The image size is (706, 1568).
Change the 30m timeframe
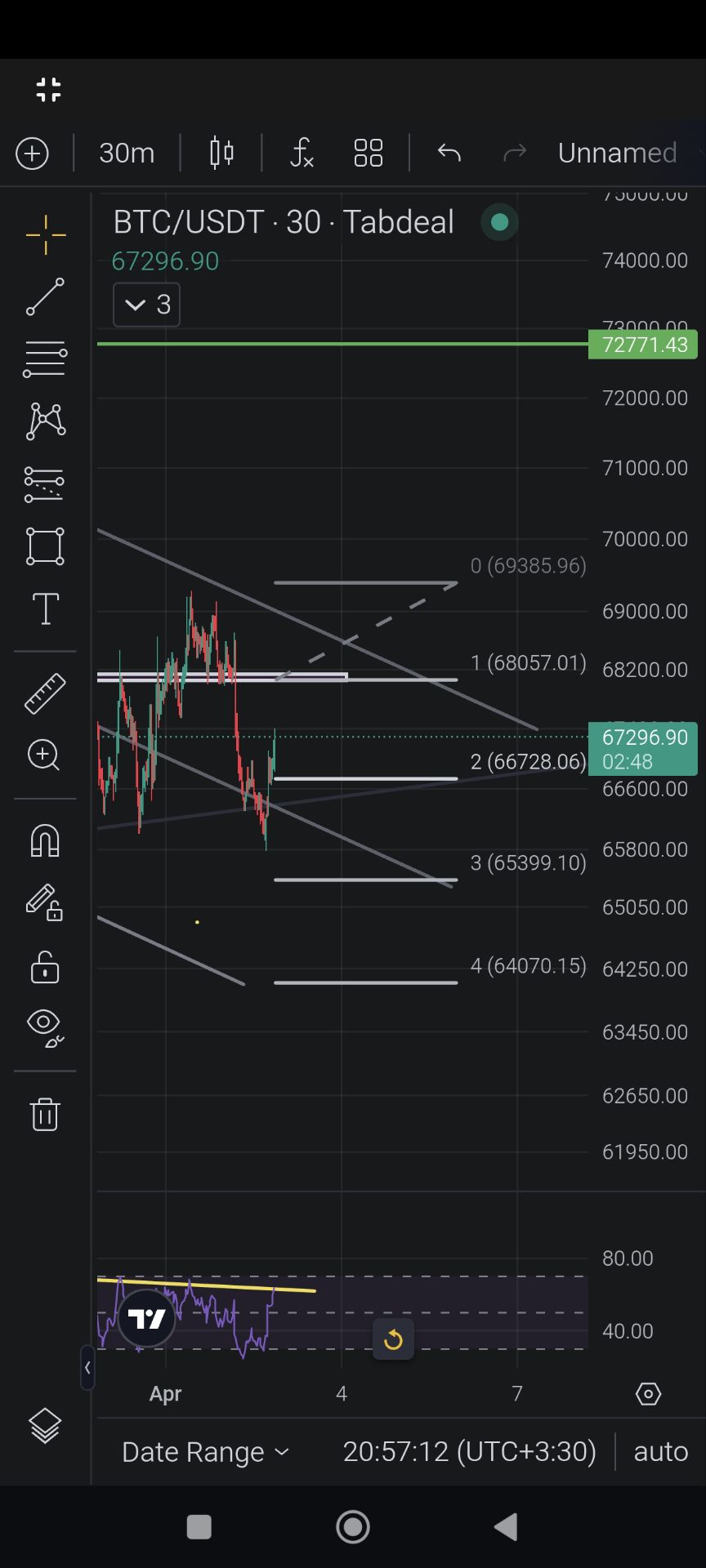[x=127, y=153]
